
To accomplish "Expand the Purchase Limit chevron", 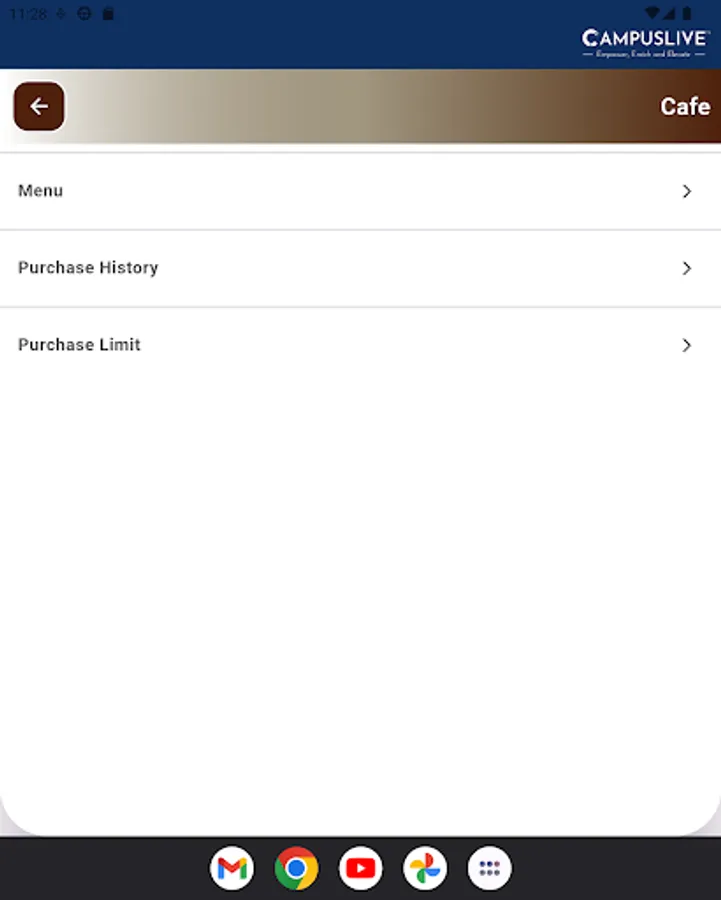I will tap(687, 345).
